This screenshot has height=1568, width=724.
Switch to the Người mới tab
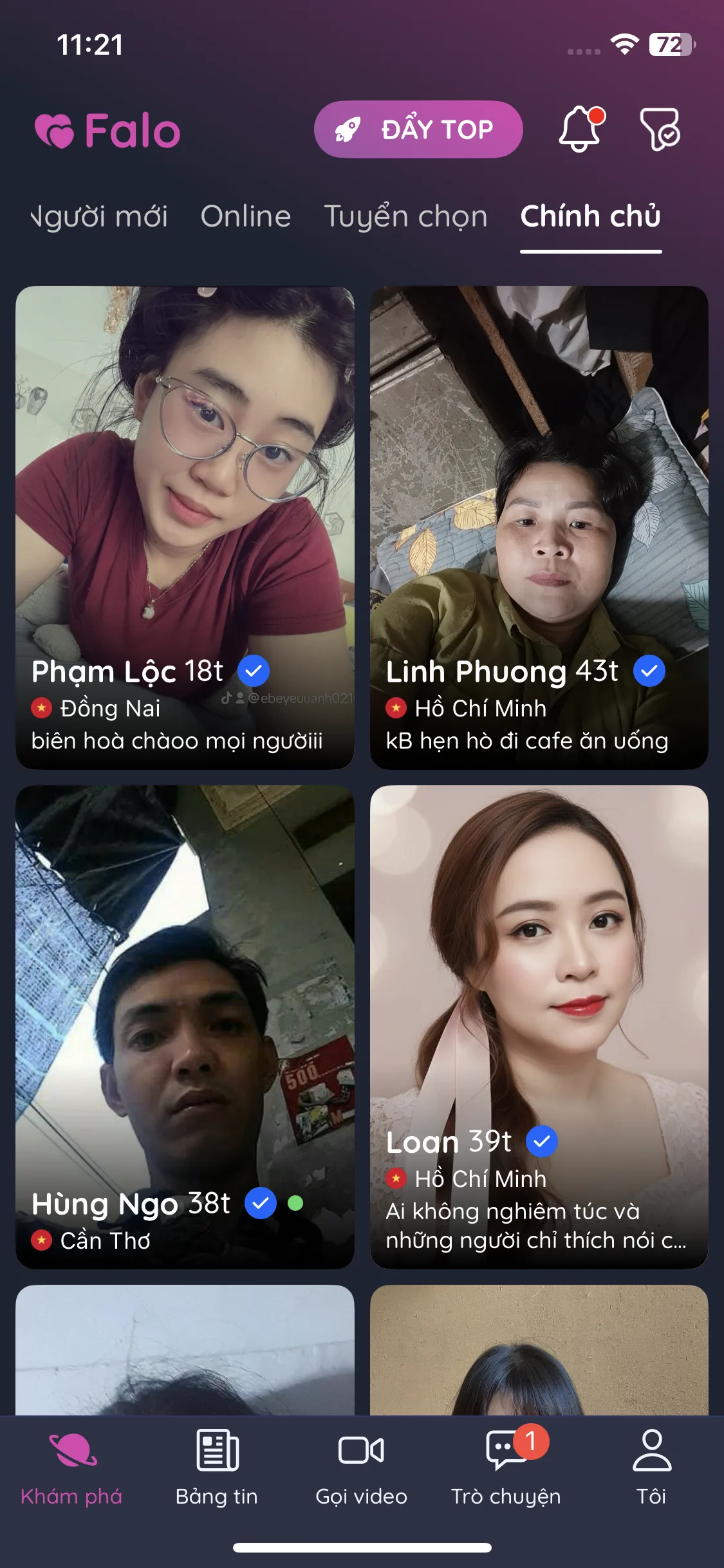tap(100, 216)
